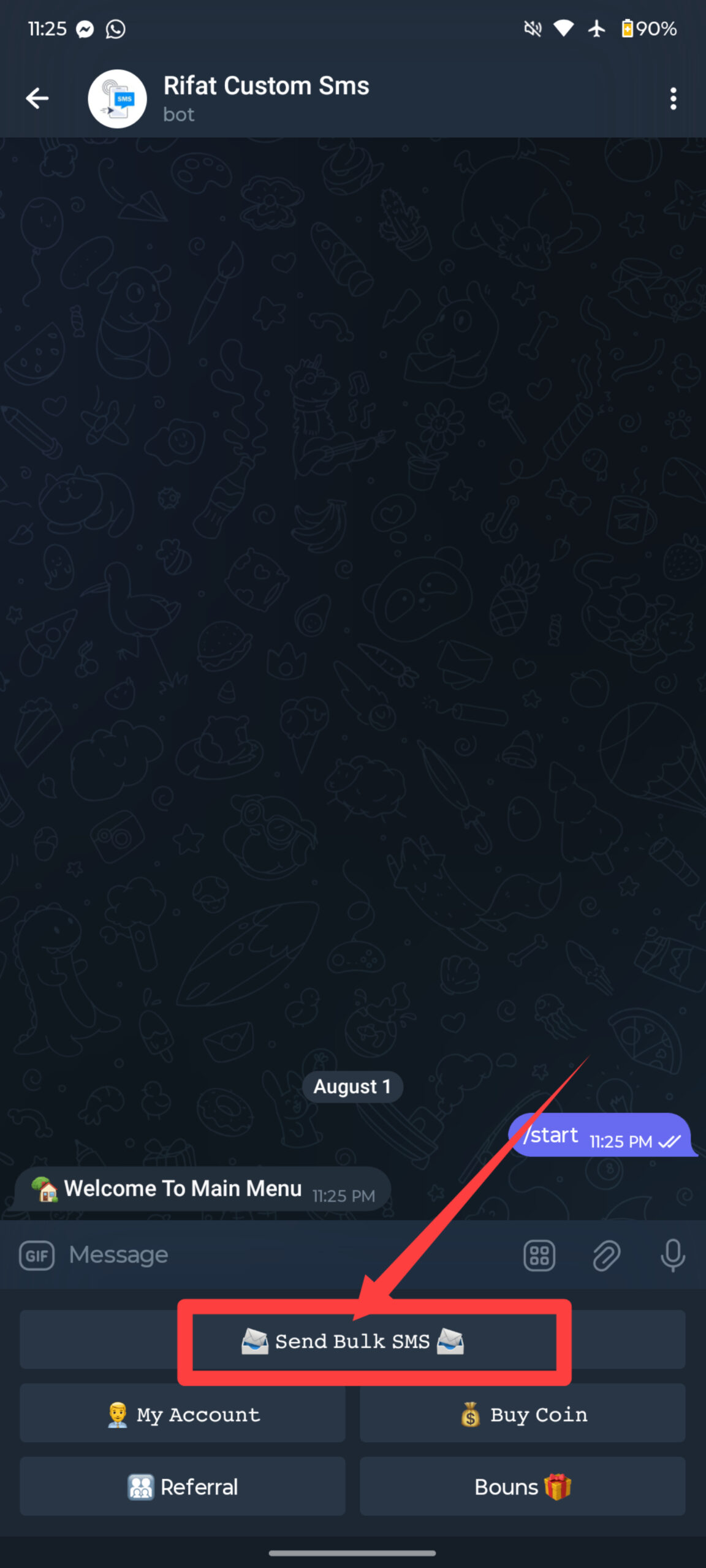Select Send Bulk SMS
The width and height of the screenshot is (706, 1568).
(352, 1341)
